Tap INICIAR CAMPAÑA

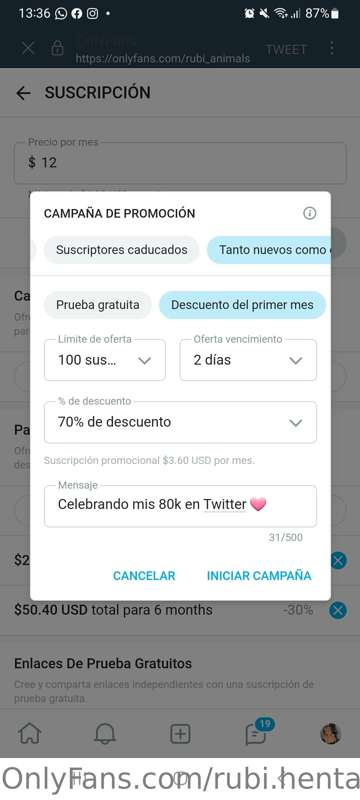259,576
